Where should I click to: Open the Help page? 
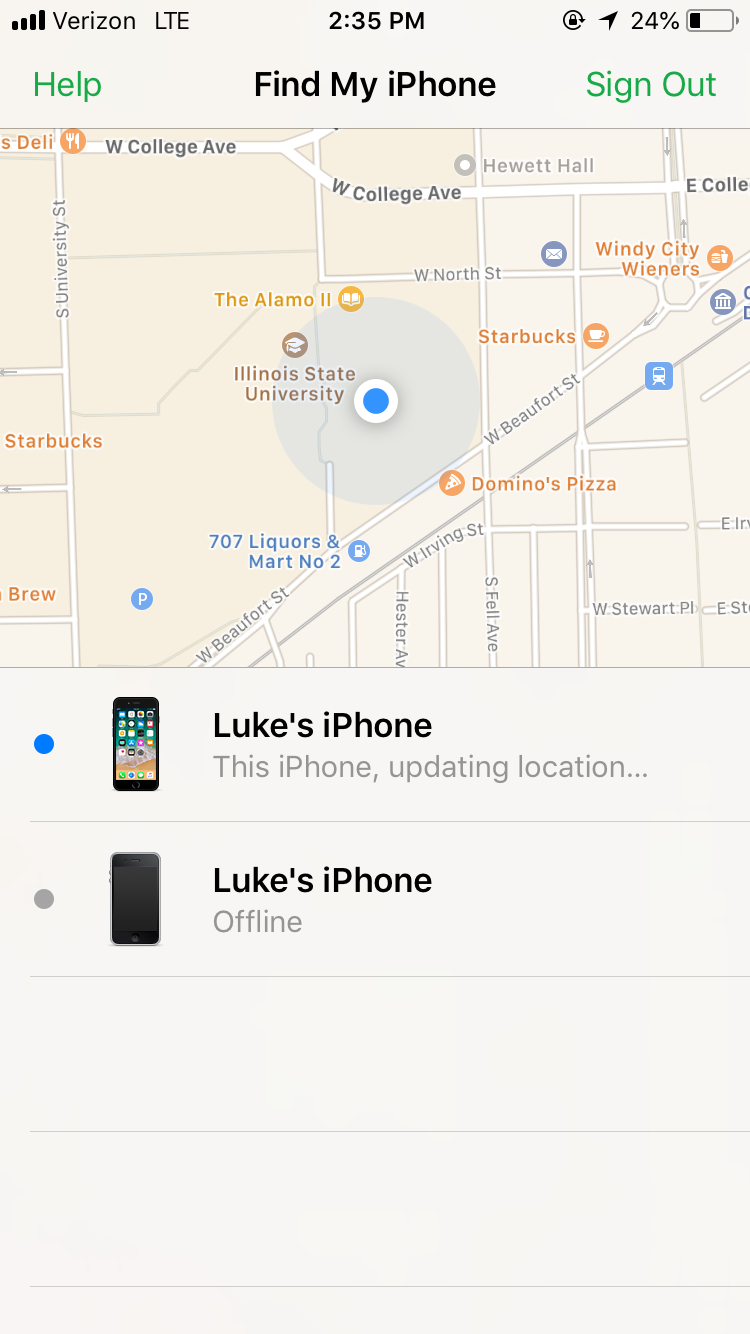[x=67, y=85]
